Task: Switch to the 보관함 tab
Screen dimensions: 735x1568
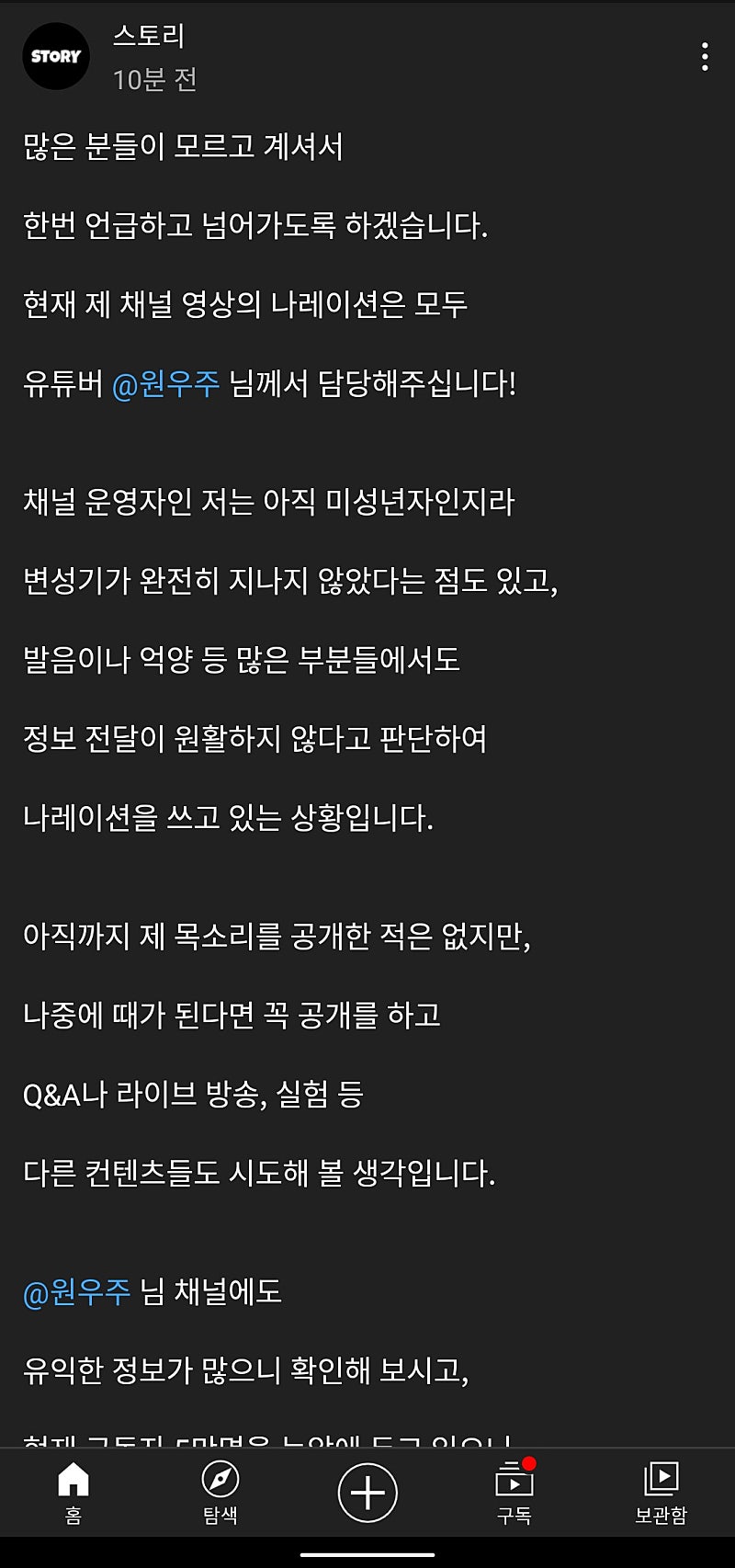Action: 661,1493
